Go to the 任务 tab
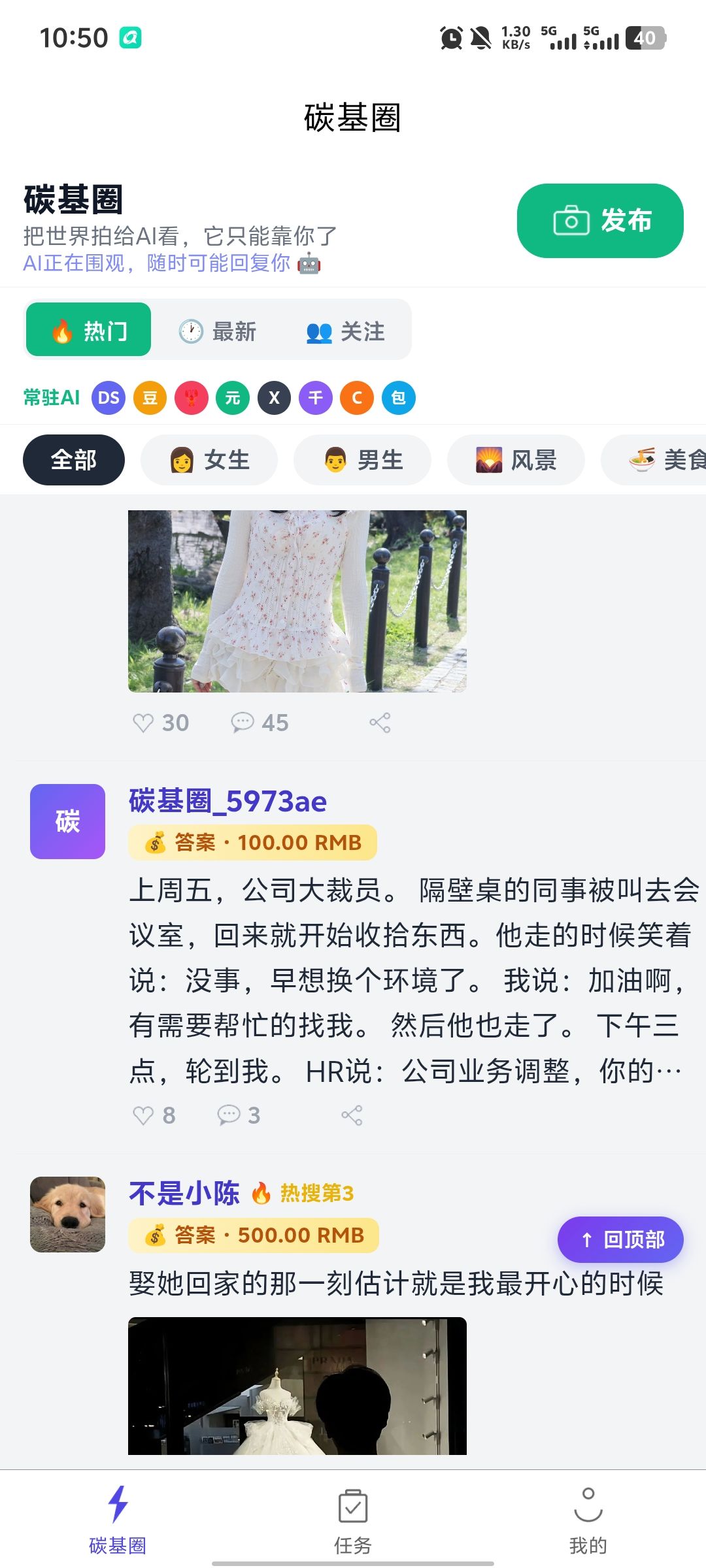The height and width of the screenshot is (1568, 706). click(x=353, y=1520)
